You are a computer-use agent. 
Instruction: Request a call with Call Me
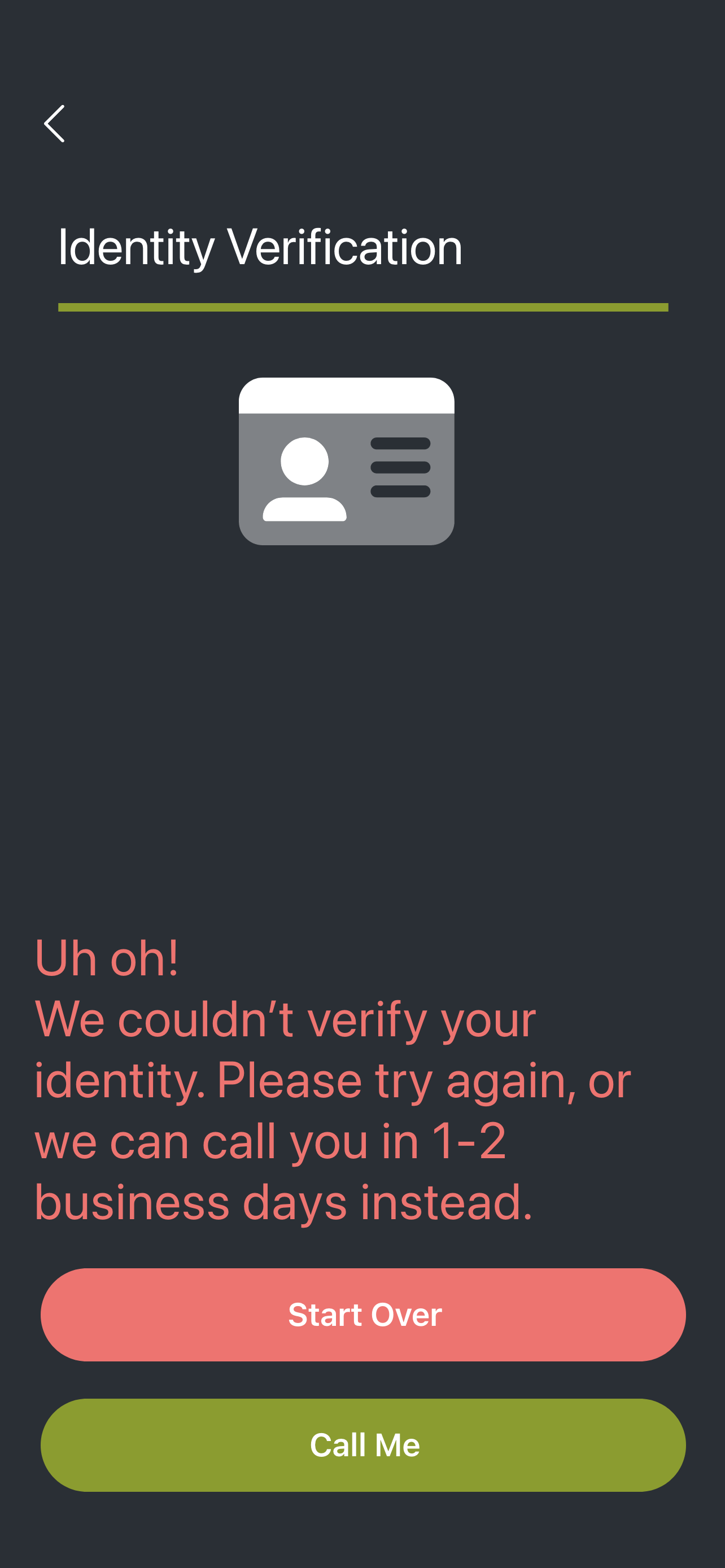point(363,1444)
